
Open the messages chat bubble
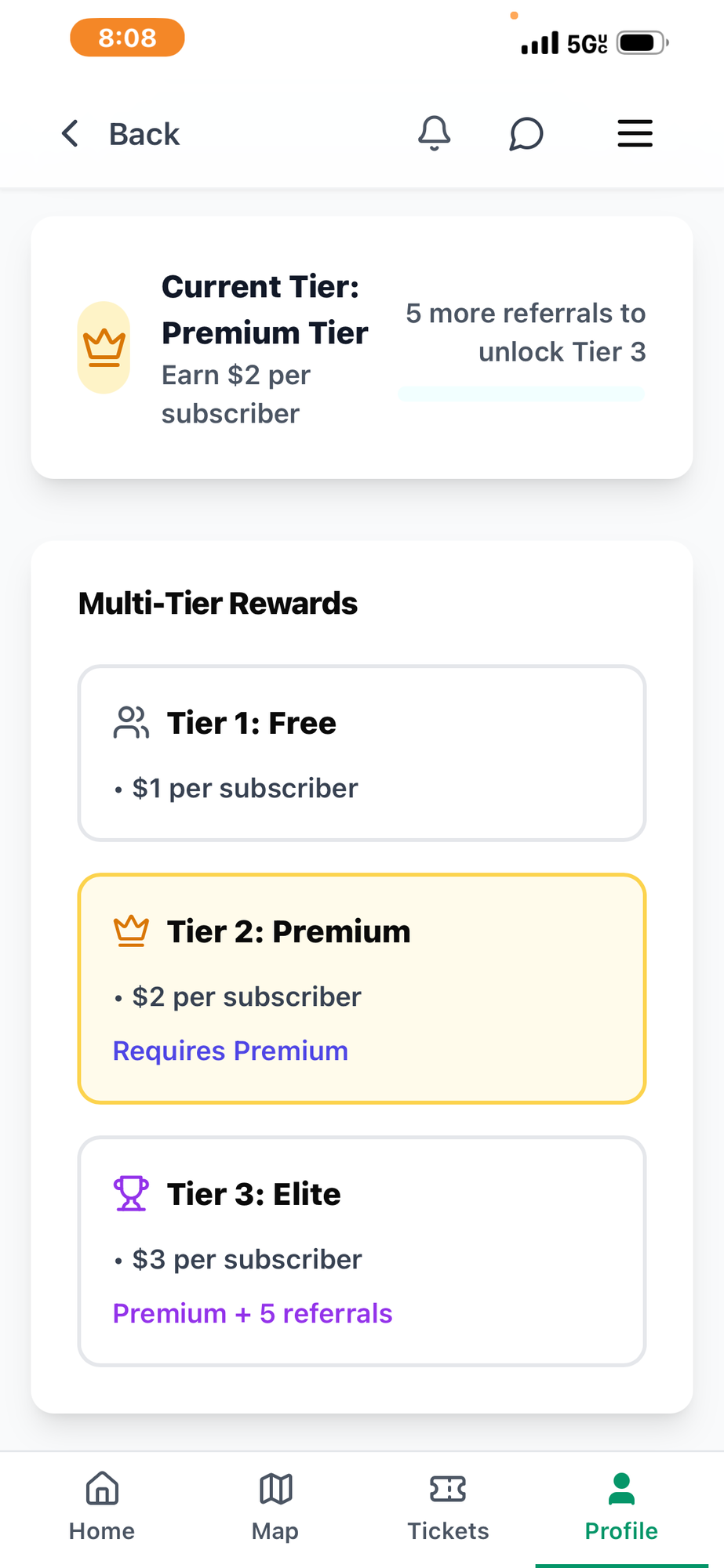coord(526,133)
